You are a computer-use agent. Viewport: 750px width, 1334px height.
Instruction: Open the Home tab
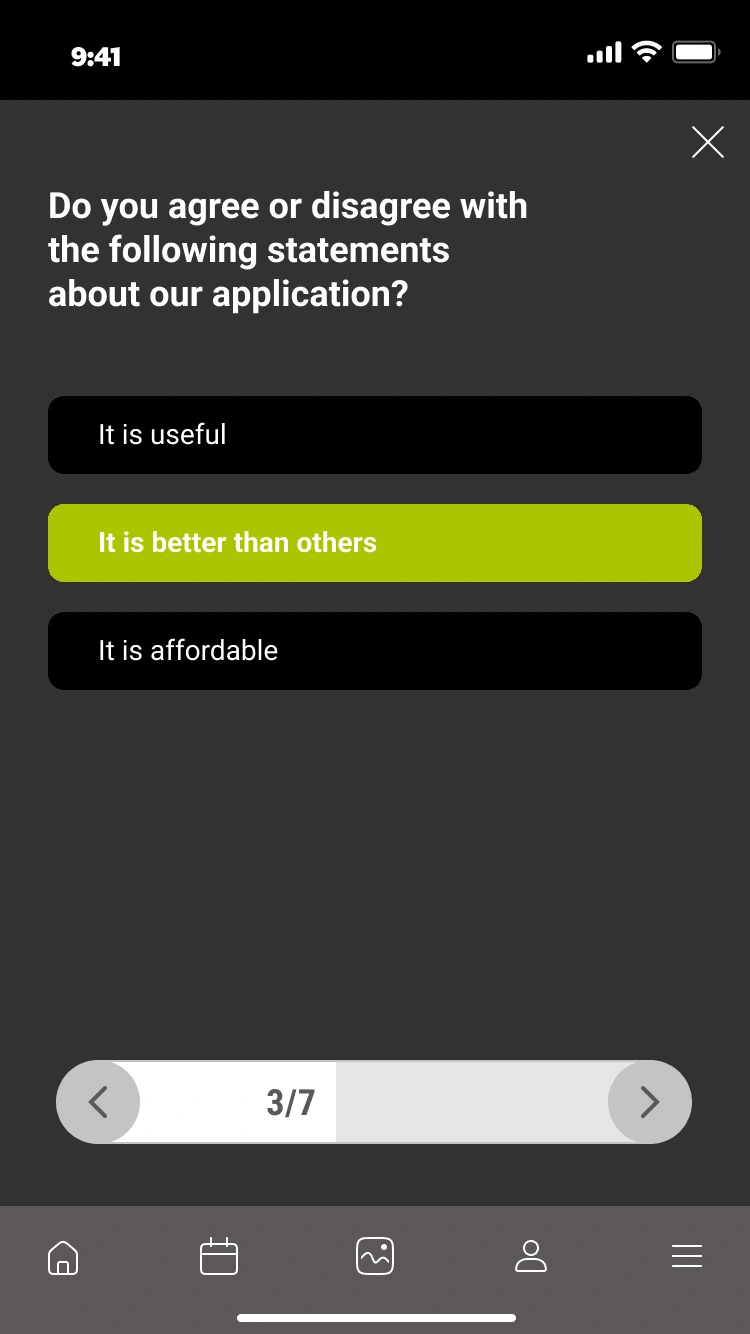point(63,1257)
